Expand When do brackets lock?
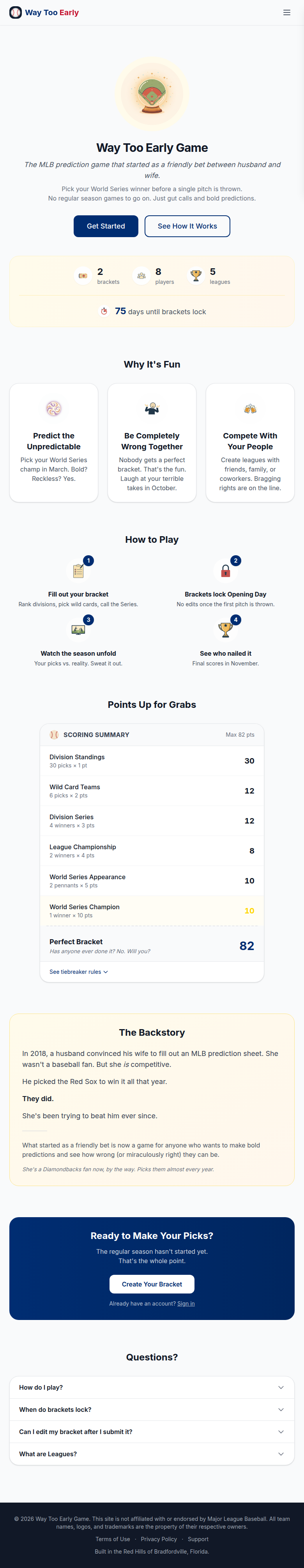The image size is (304, 1568). pos(152,1409)
